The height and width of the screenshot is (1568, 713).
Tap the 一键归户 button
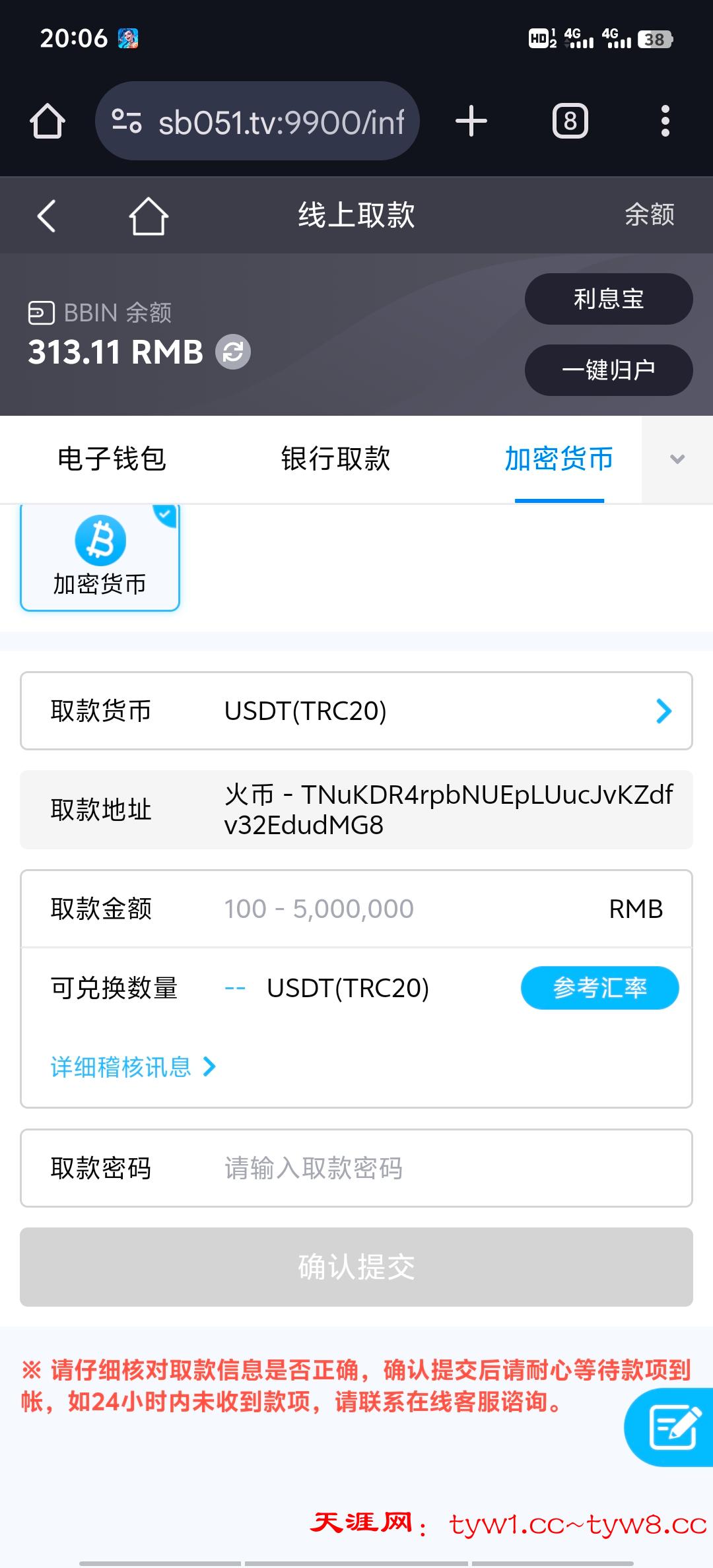pyautogui.click(x=608, y=370)
